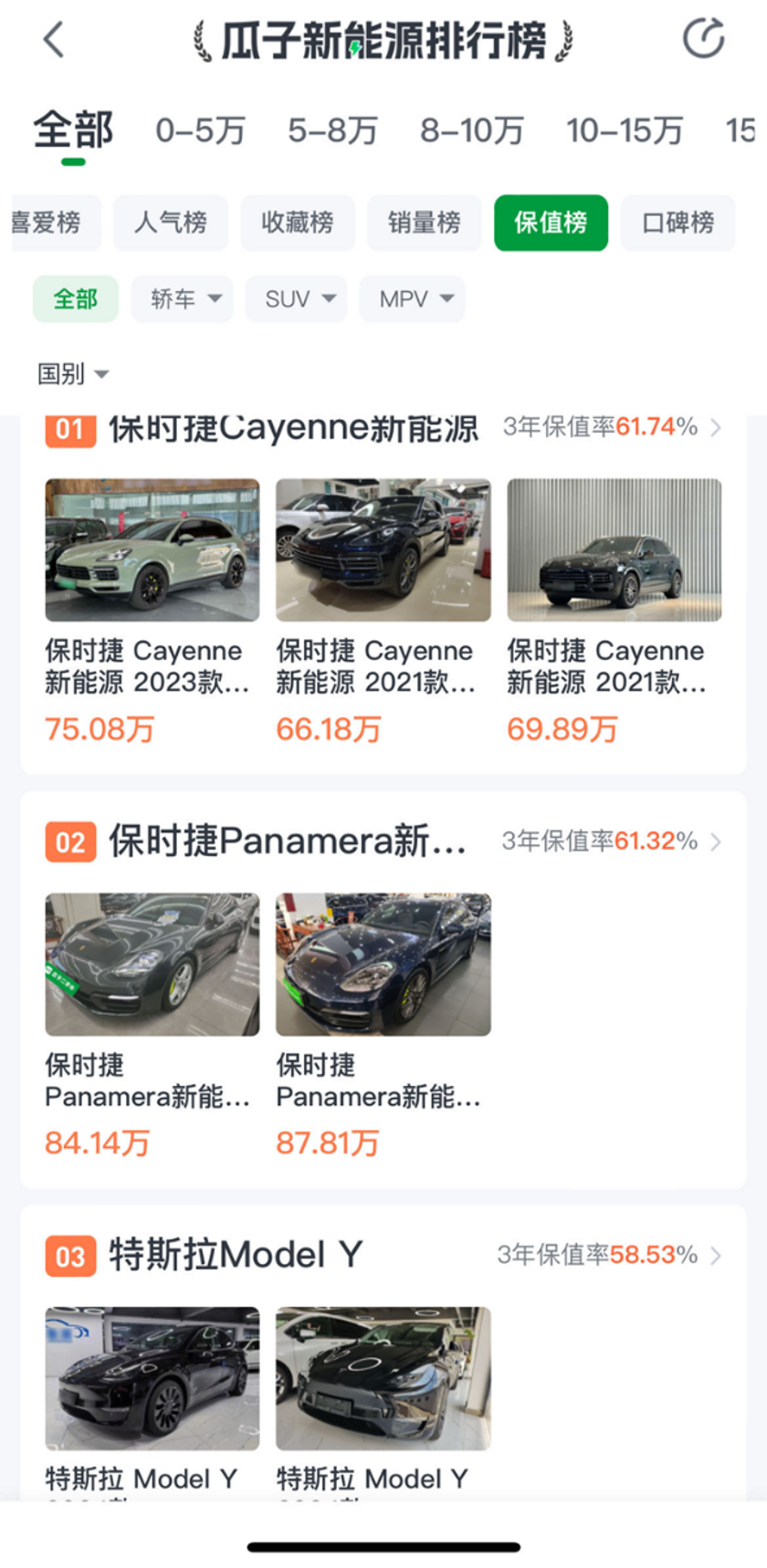This screenshot has height=1568, width=767.
Task: Open 特斯拉Model Y 3年保值率 details
Action: point(609,1255)
